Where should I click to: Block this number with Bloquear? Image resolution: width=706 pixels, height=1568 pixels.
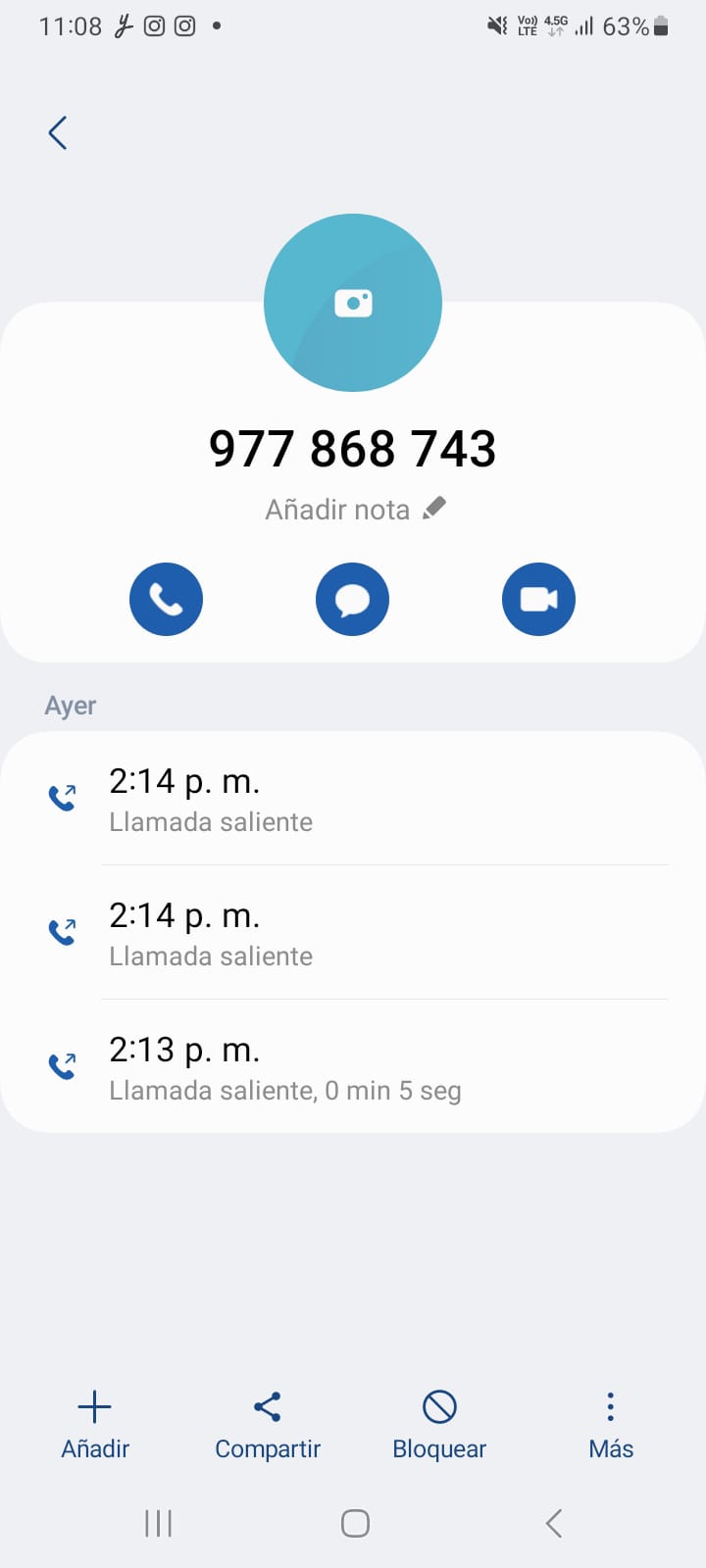tap(439, 1425)
